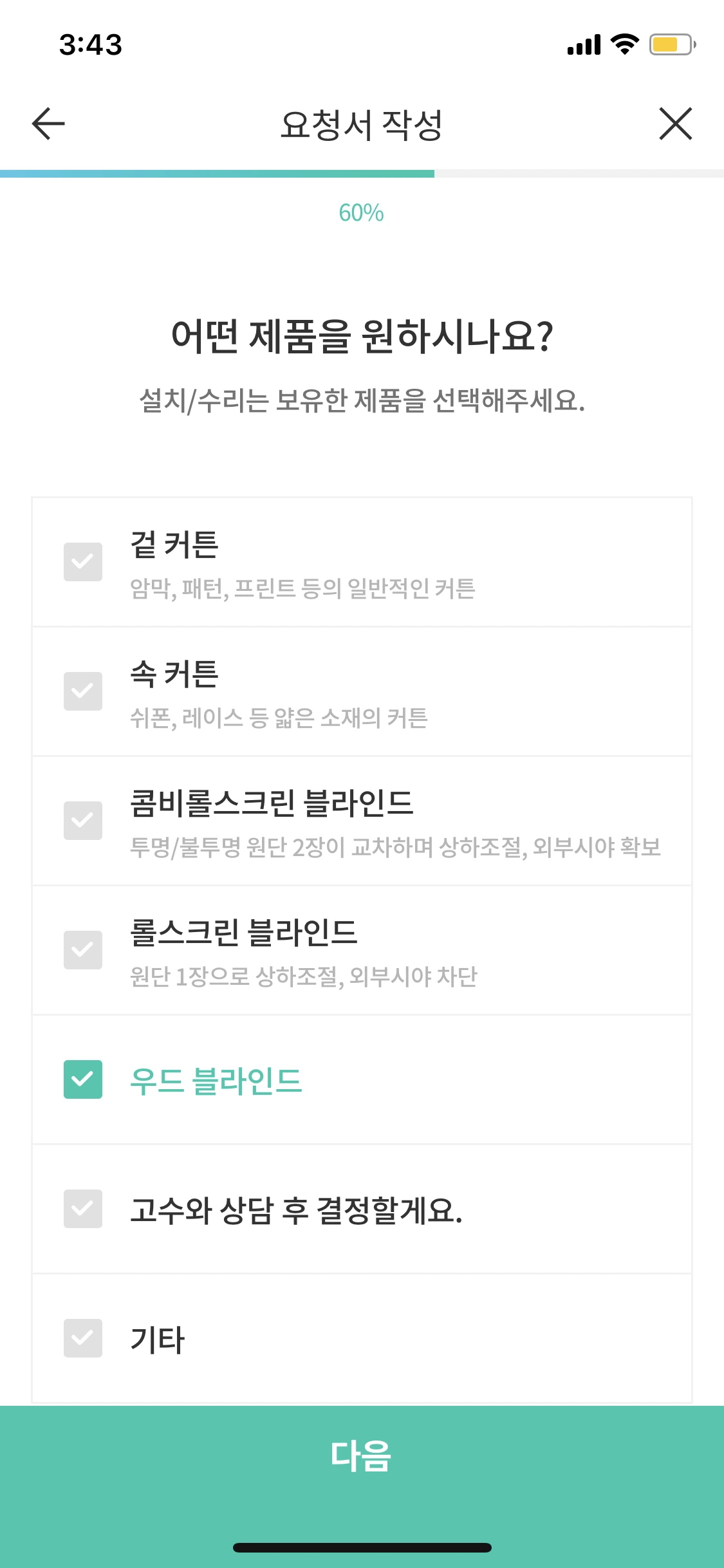Screen dimensions: 724x1568
Task: Tap the green checkmark on 우드 블라인드
Action: [83, 1078]
